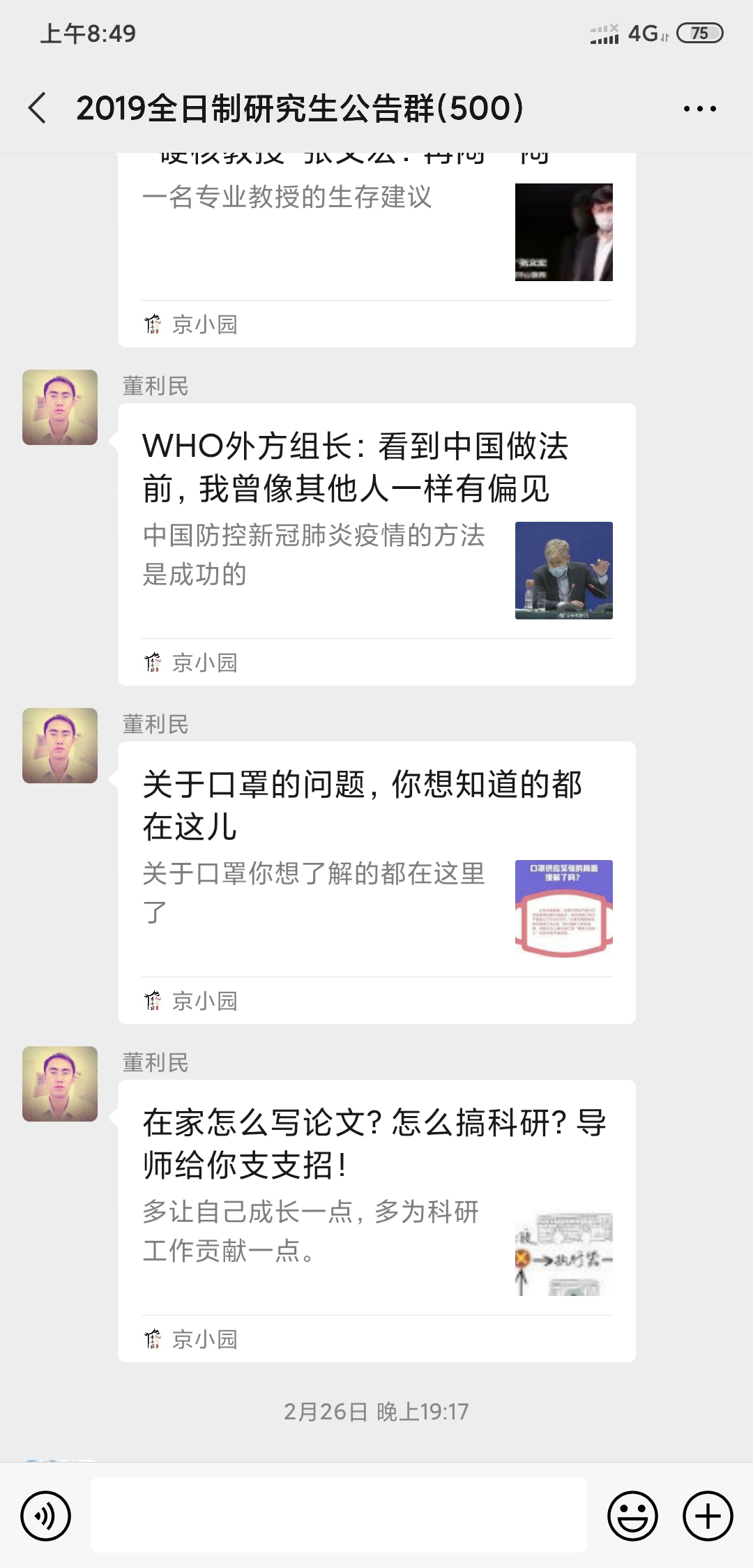Open the 在家怎么写论文 article card
Image resolution: width=753 pixels, height=1568 pixels.
[376, 1207]
